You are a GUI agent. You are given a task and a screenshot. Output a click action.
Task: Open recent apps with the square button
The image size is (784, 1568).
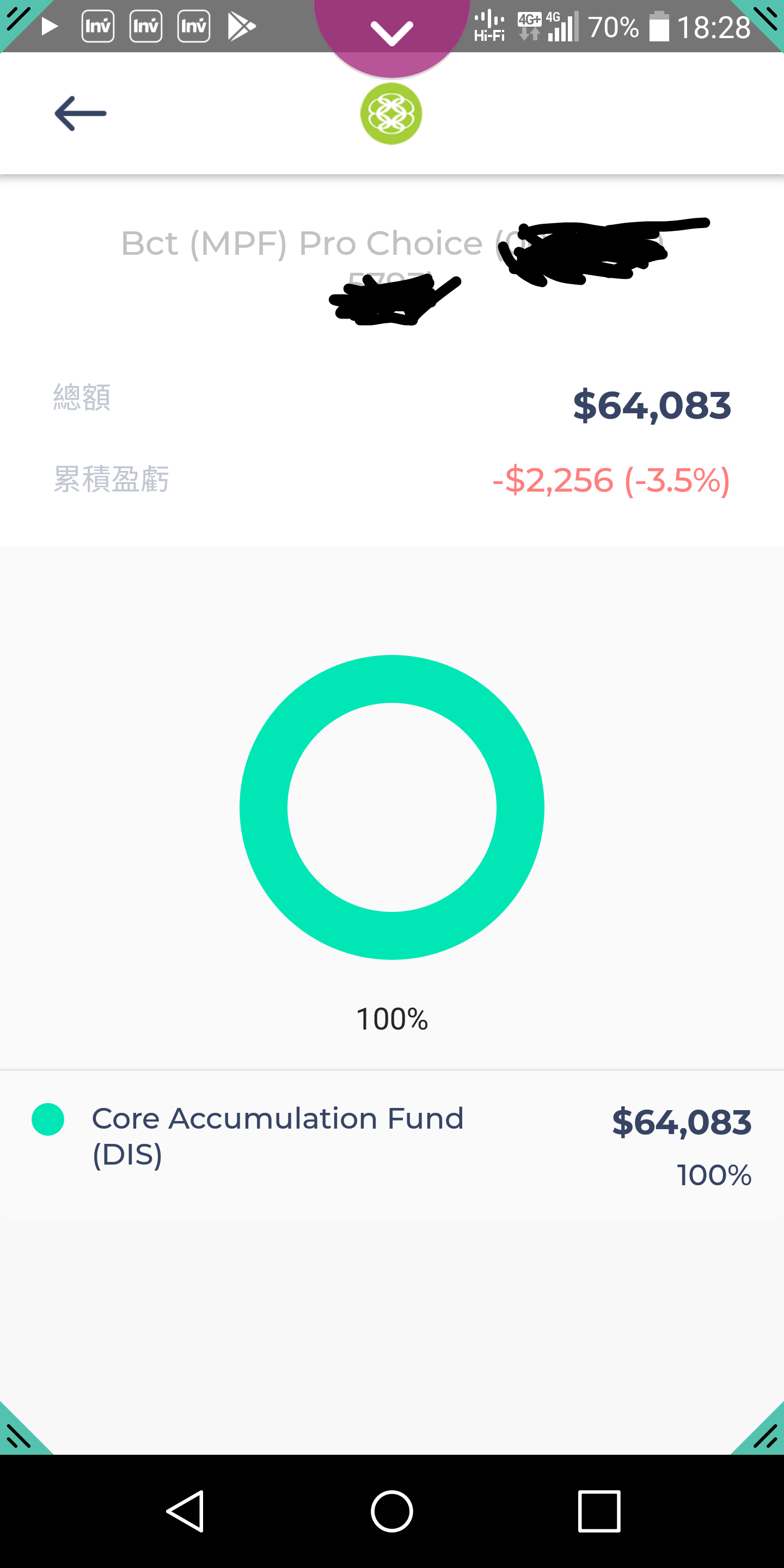point(599,1511)
